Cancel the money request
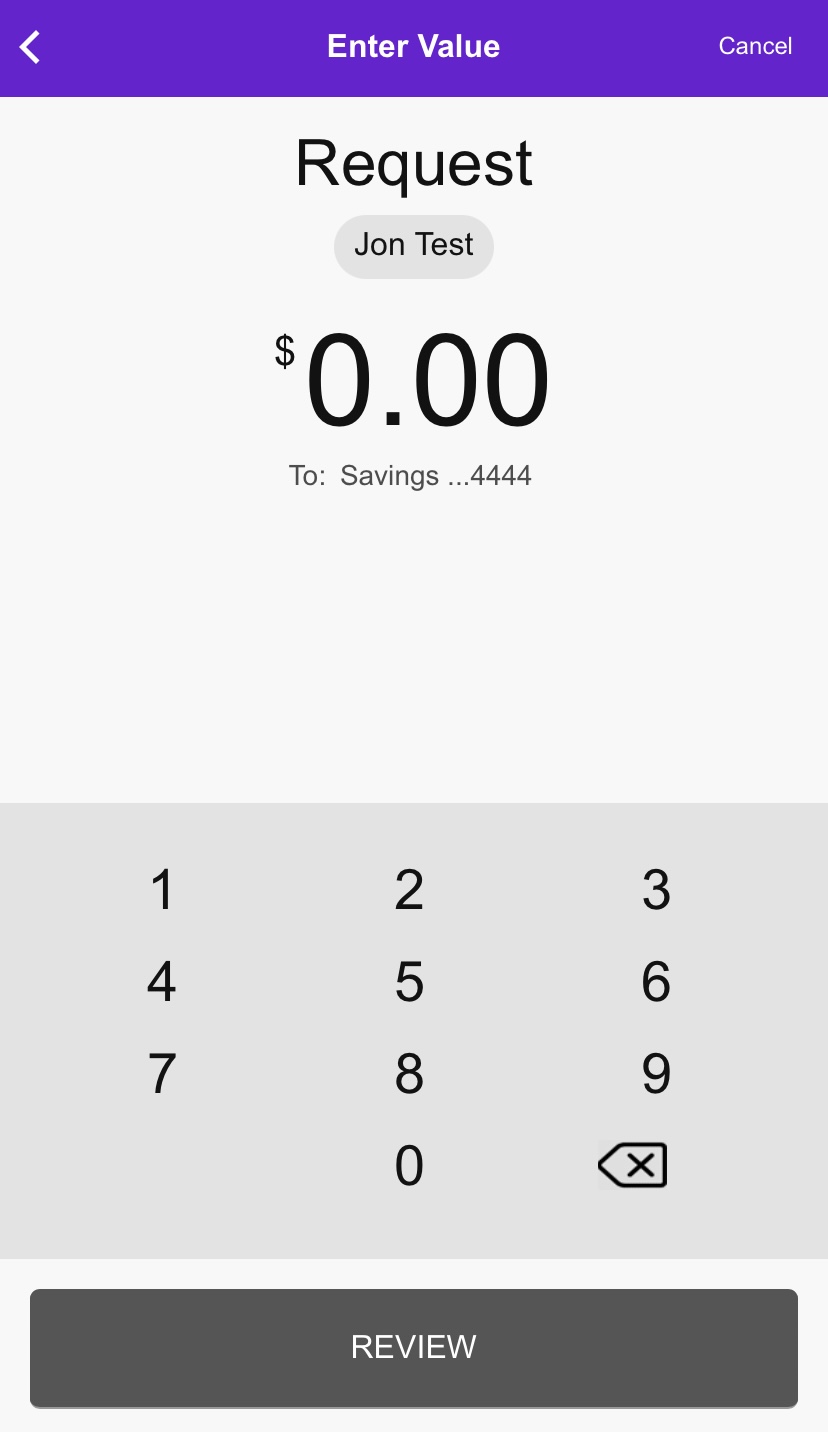The height and width of the screenshot is (1432, 828). [755, 46]
